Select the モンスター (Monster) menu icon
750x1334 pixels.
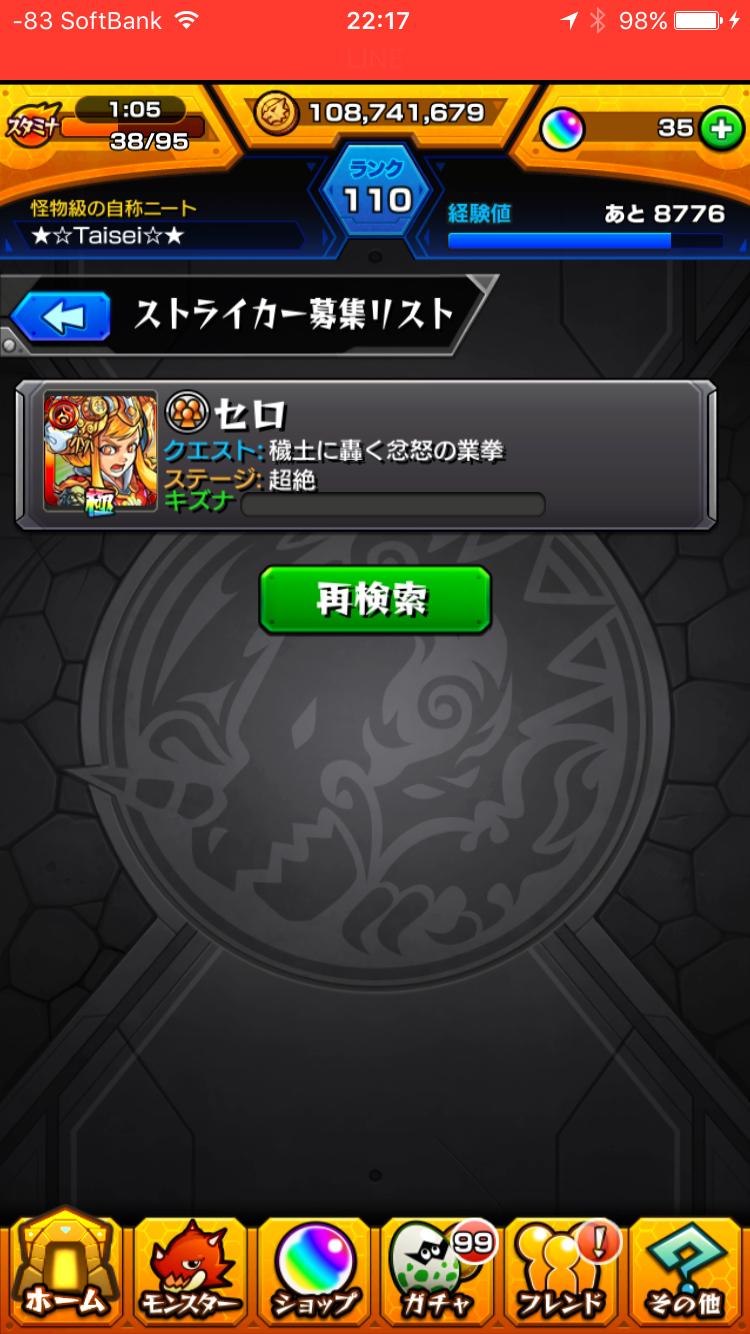point(188,1270)
